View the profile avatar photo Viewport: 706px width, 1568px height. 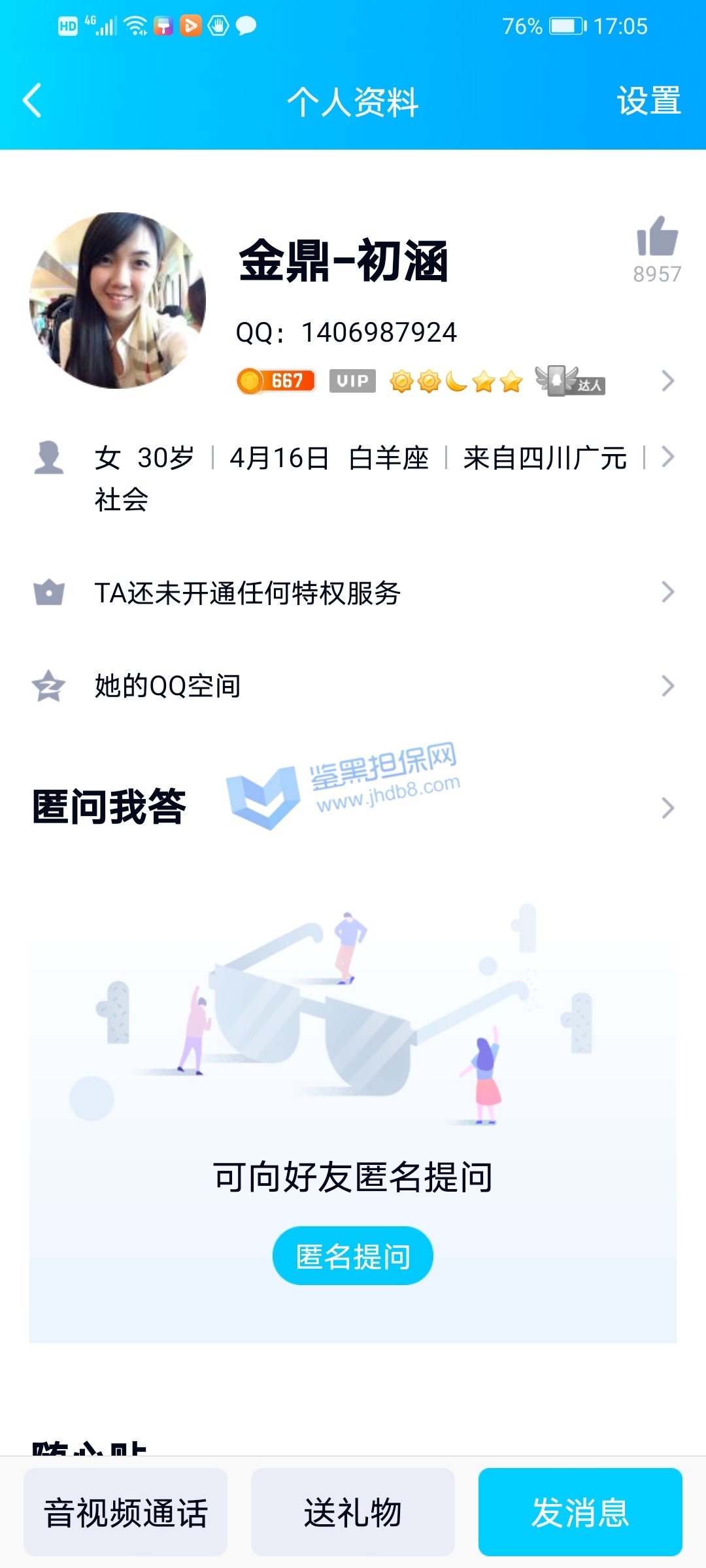118,301
